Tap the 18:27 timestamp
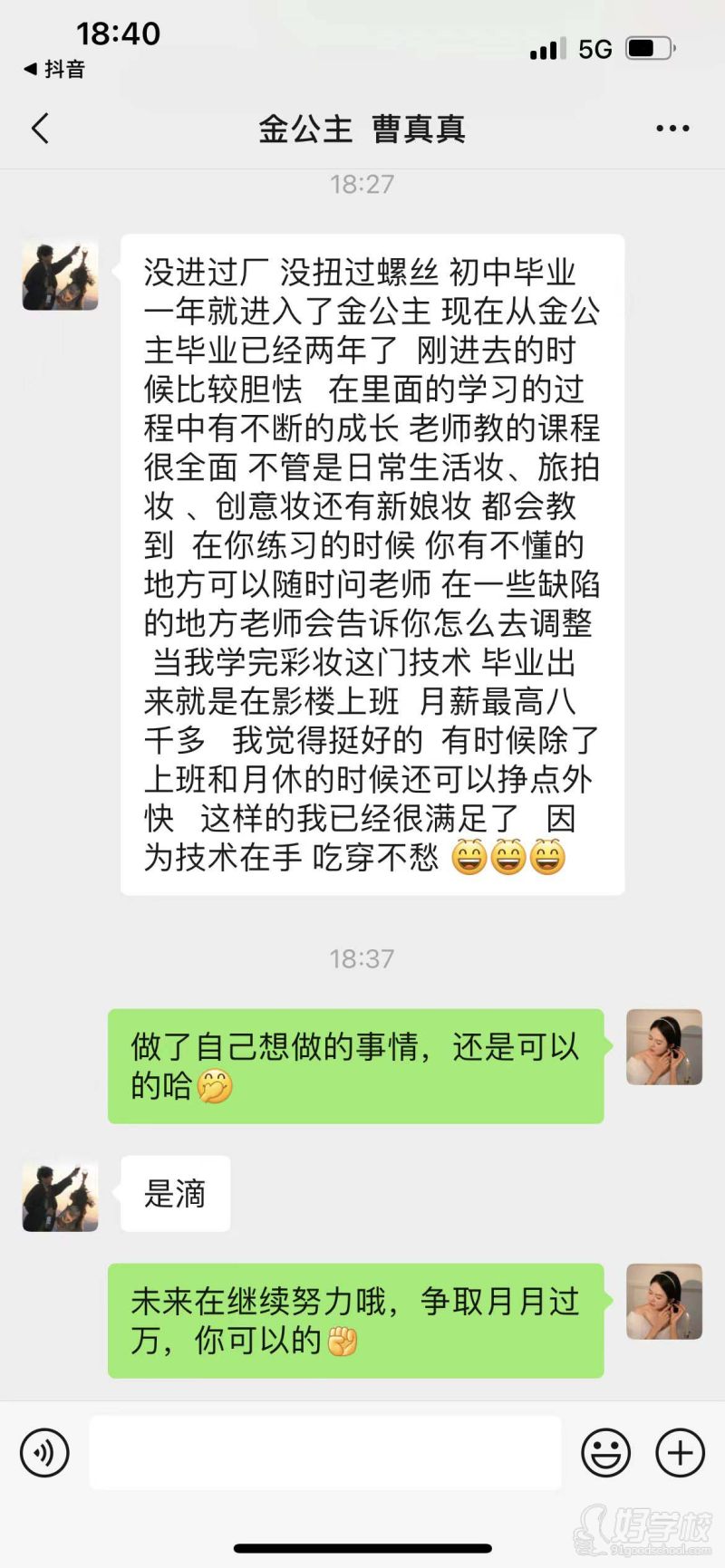 pos(362,184)
